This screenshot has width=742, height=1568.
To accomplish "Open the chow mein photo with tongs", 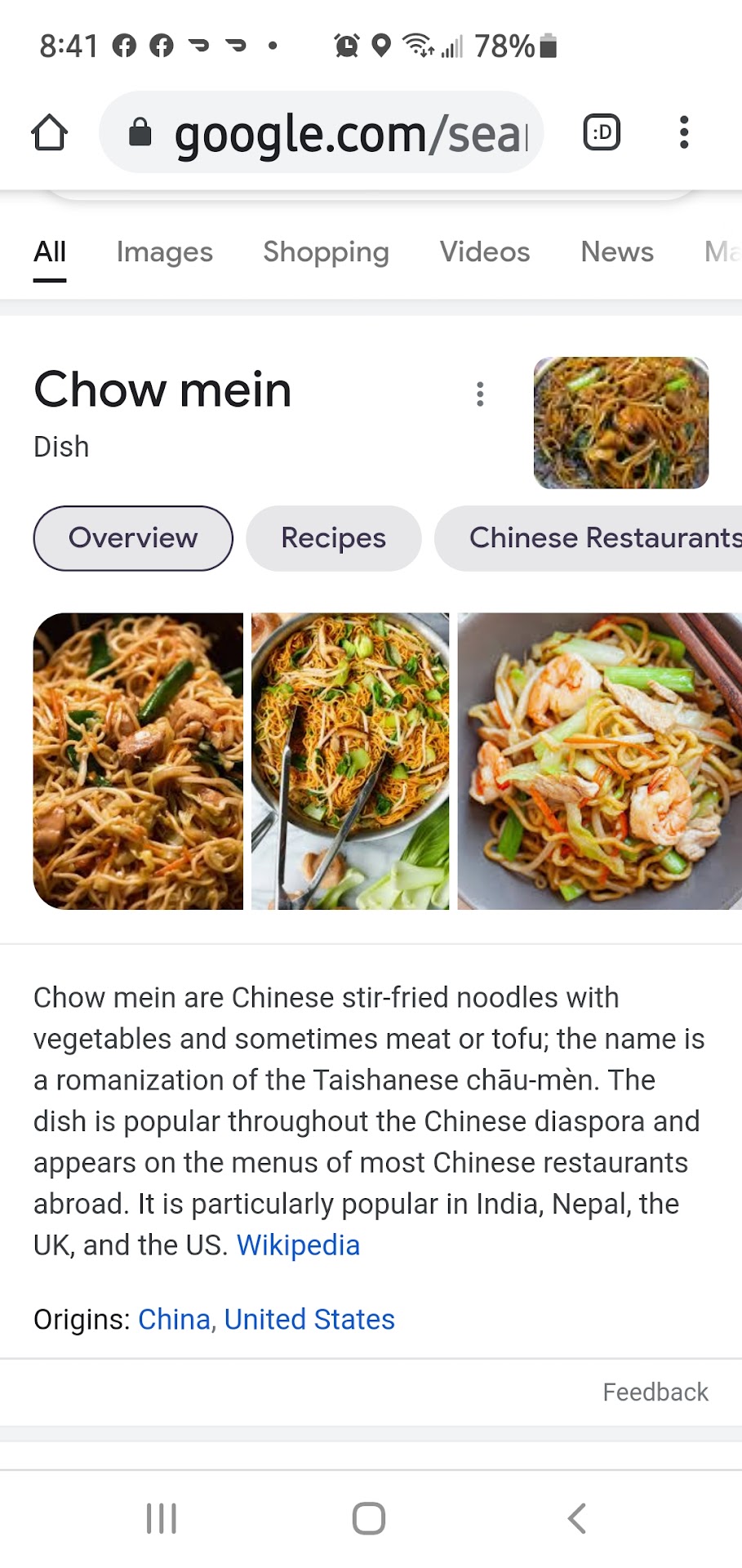I will (350, 761).
